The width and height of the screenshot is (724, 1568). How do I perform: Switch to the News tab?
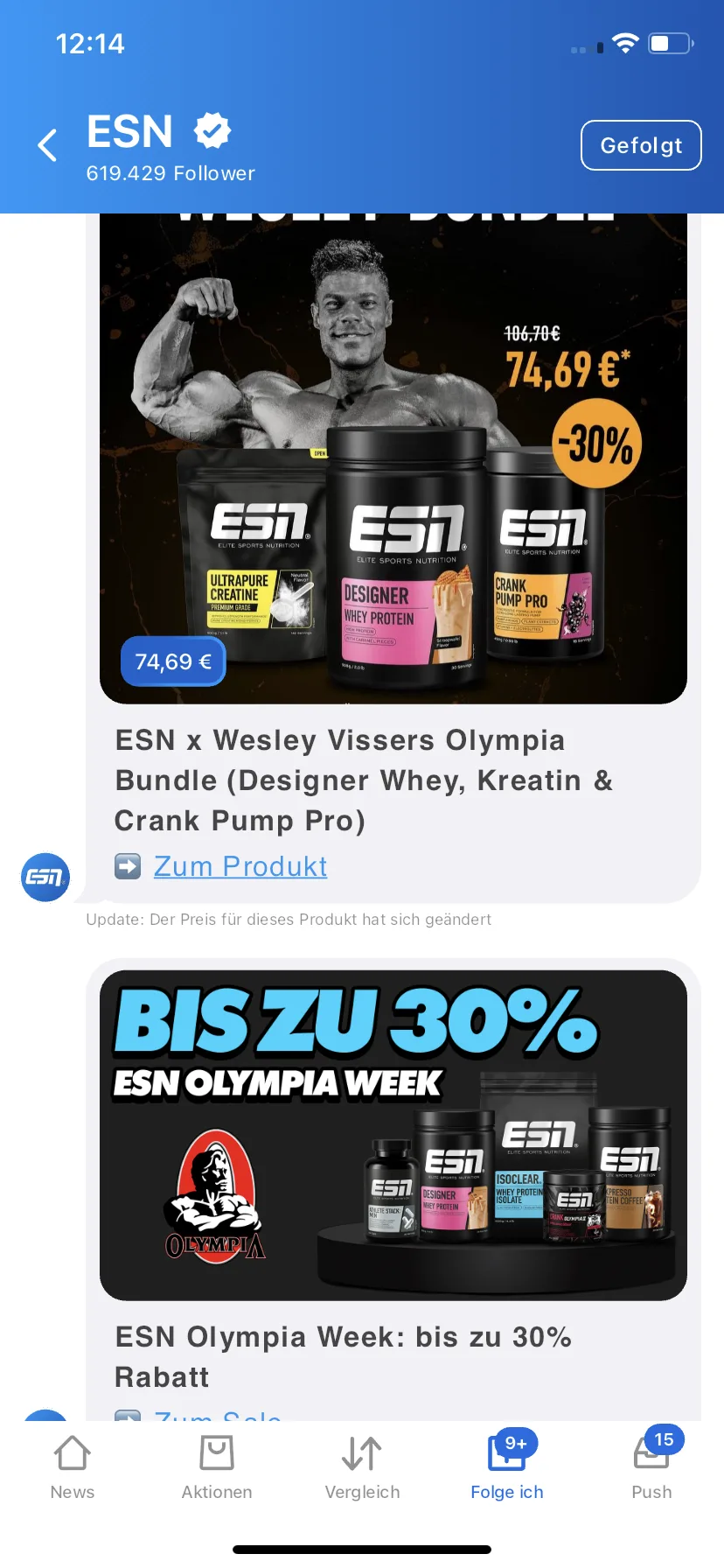coord(73,1468)
